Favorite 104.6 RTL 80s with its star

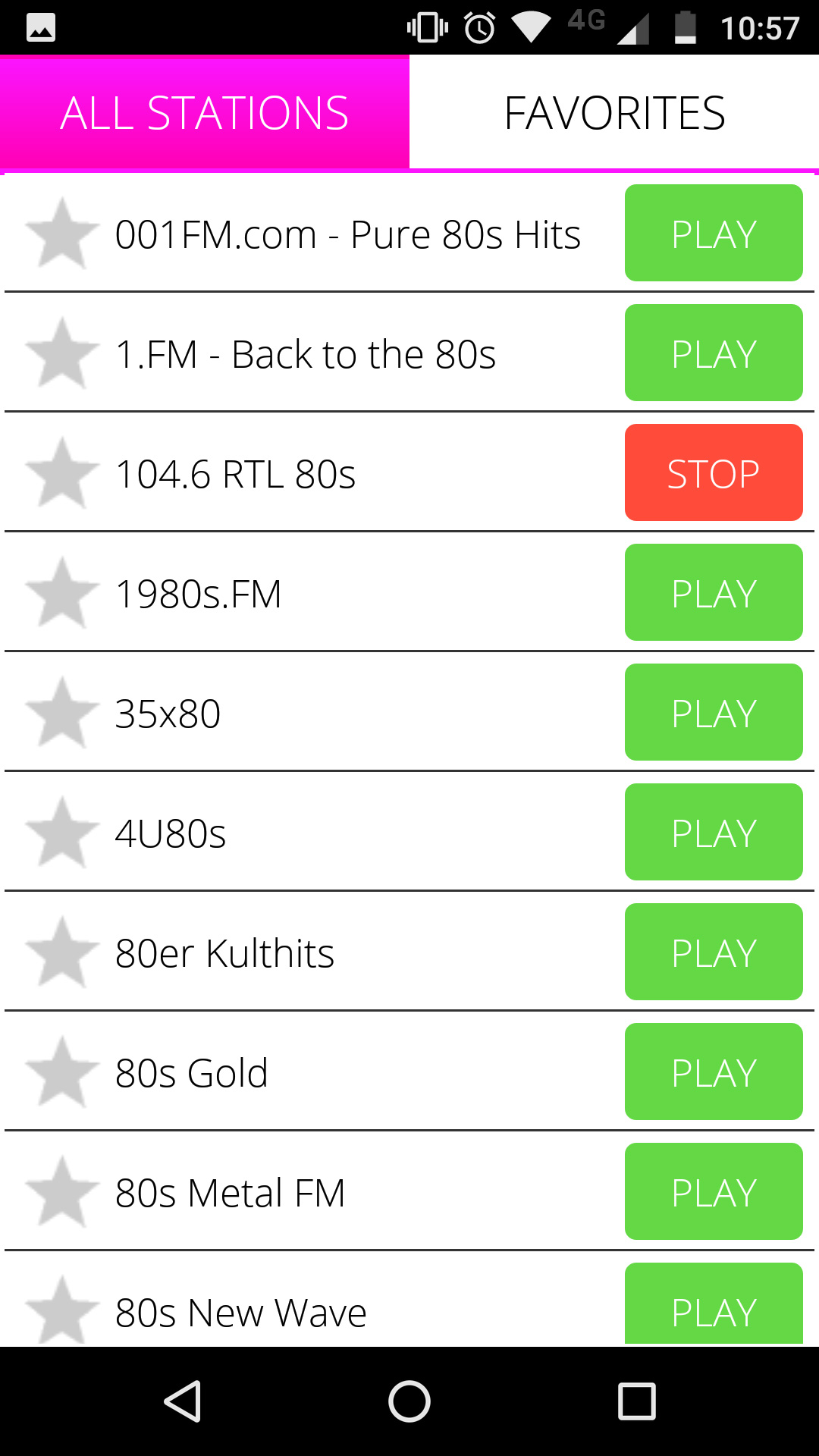(x=62, y=473)
